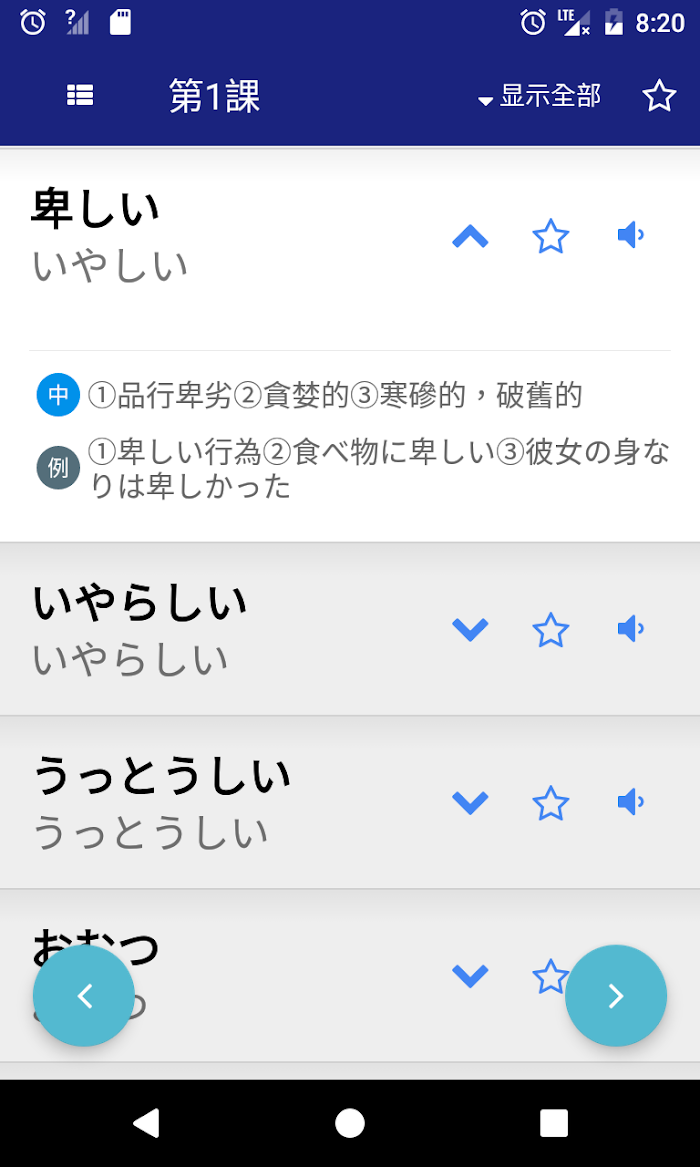Tap the star icon in the top bar
Viewport: 700px width, 1167px height.
[659, 97]
